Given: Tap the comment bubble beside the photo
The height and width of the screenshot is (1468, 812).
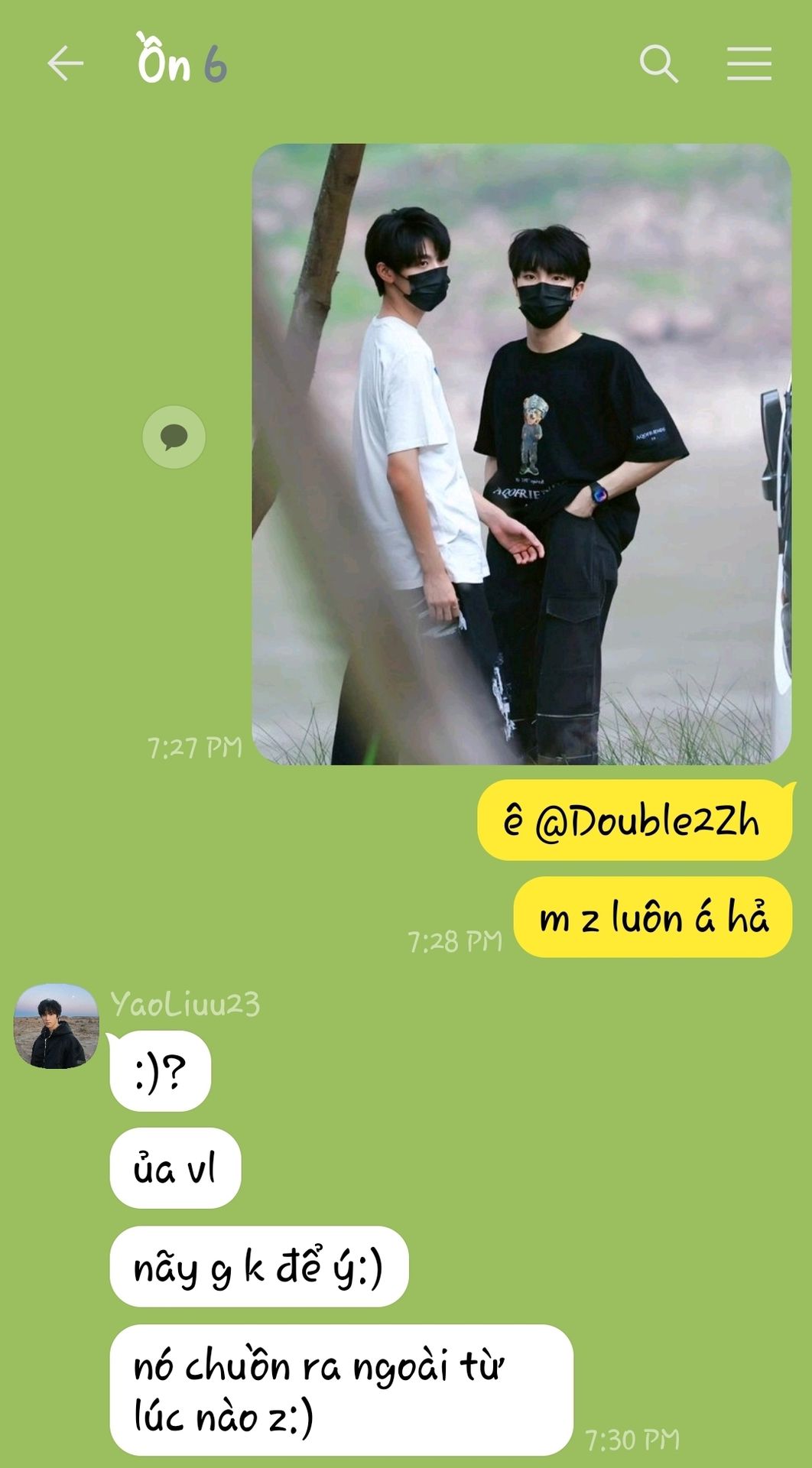Looking at the screenshot, I should pos(174,437).
